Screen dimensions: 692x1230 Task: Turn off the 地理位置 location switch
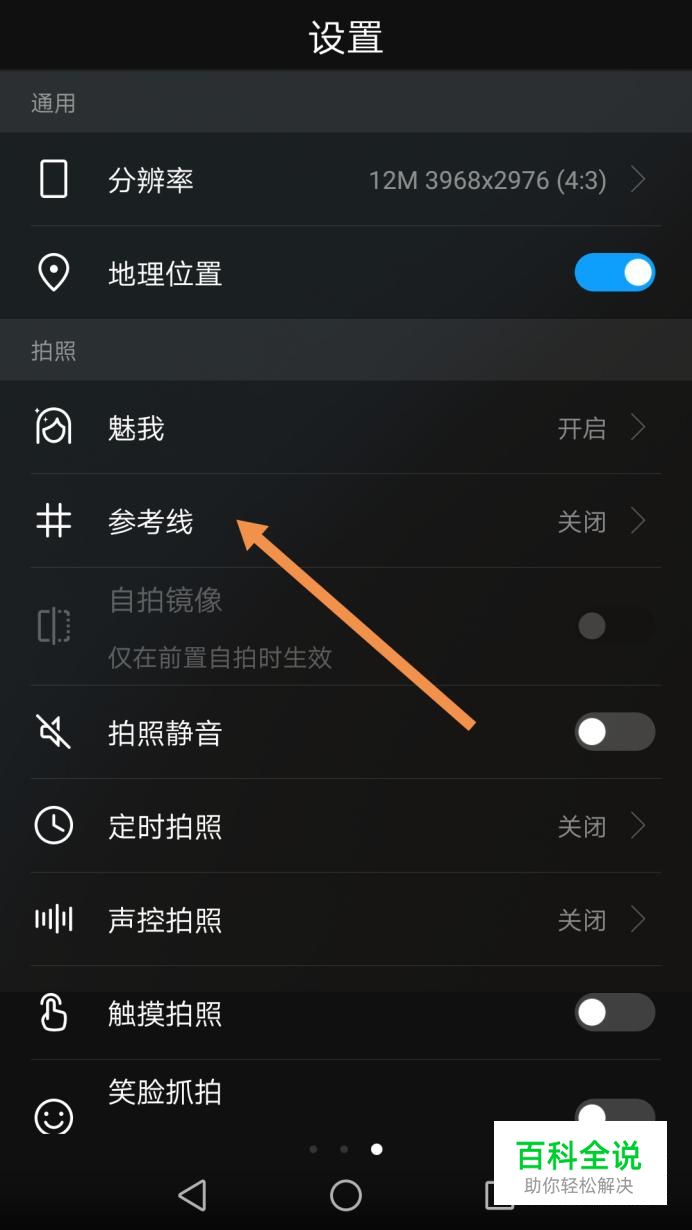click(x=614, y=273)
